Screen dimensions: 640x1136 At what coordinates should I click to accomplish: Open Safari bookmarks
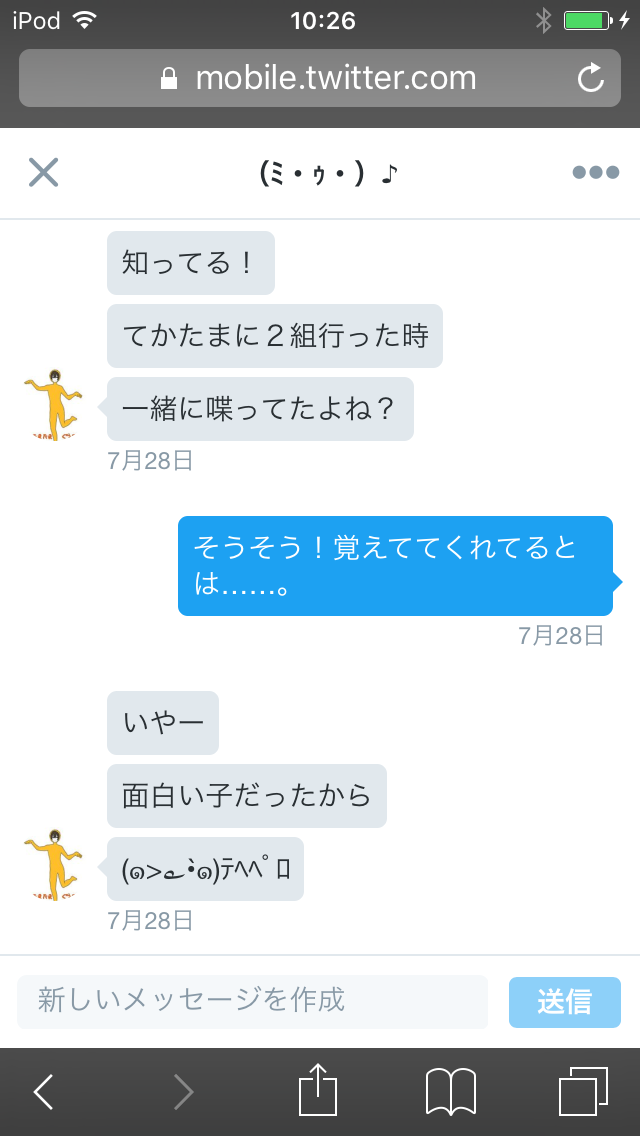click(451, 1091)
